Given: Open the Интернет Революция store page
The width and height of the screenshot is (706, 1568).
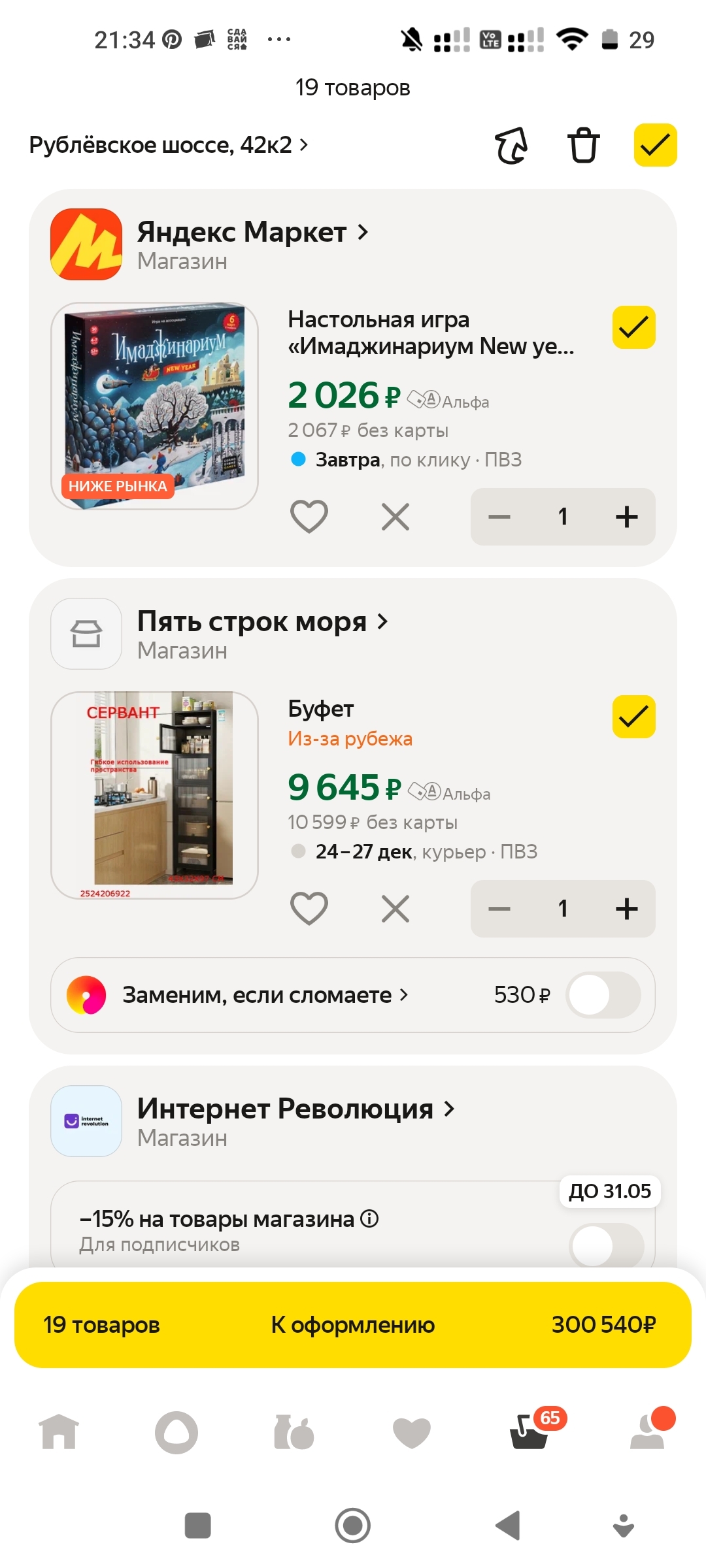Looking at the screenshot, I should click(295, 1109).
